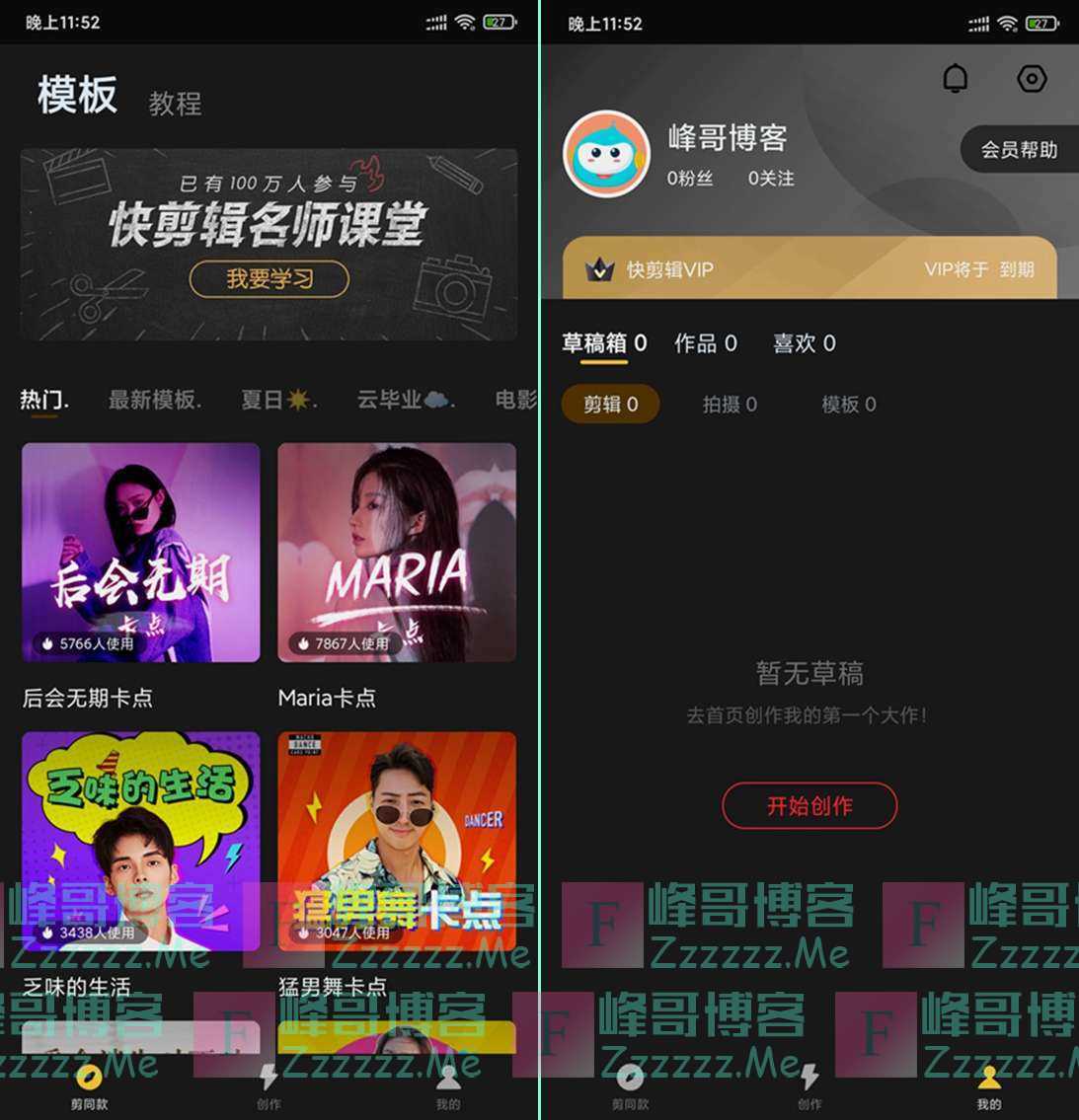This screenshot has height=1120, width=1079.
Task: Switch to the 作品 tab
Action: click(705, 343)
